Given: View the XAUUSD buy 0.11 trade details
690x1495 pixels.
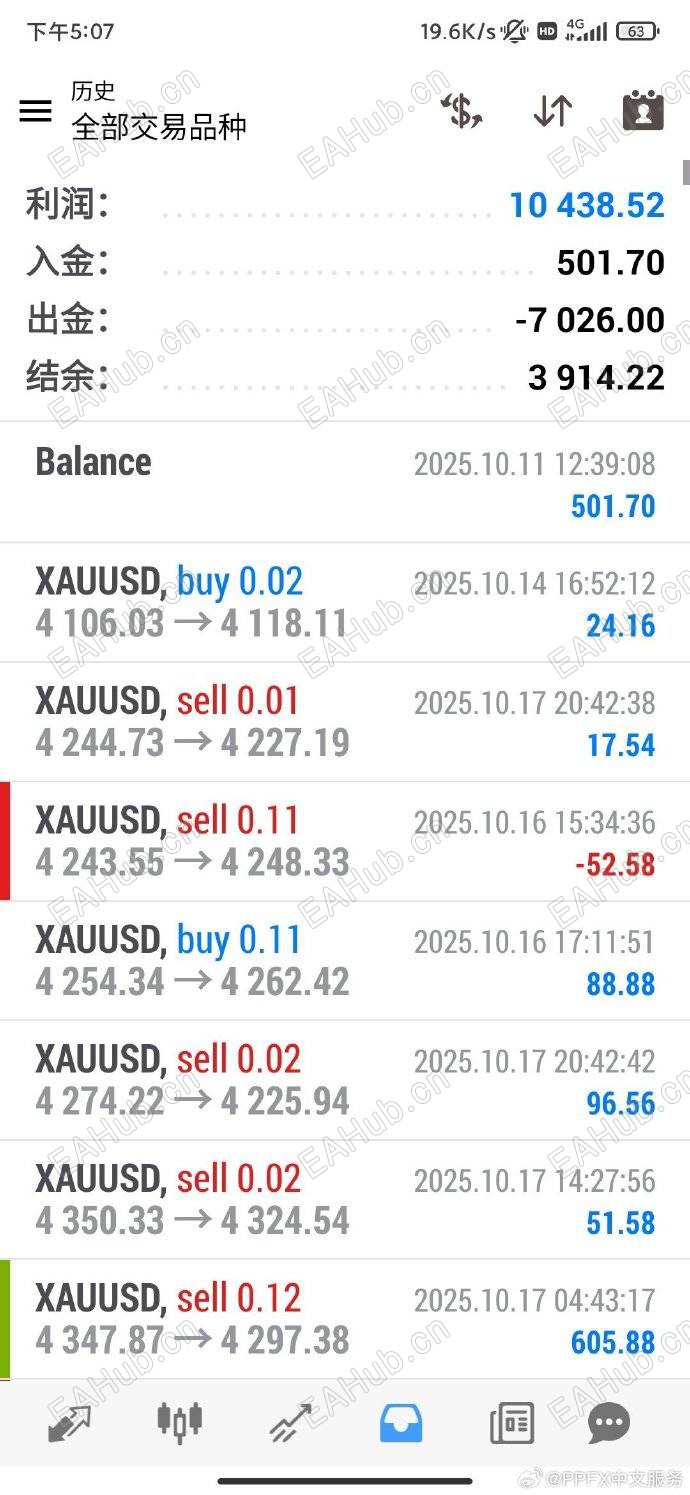Looking at the screenshot, I should tap(345, 961).
